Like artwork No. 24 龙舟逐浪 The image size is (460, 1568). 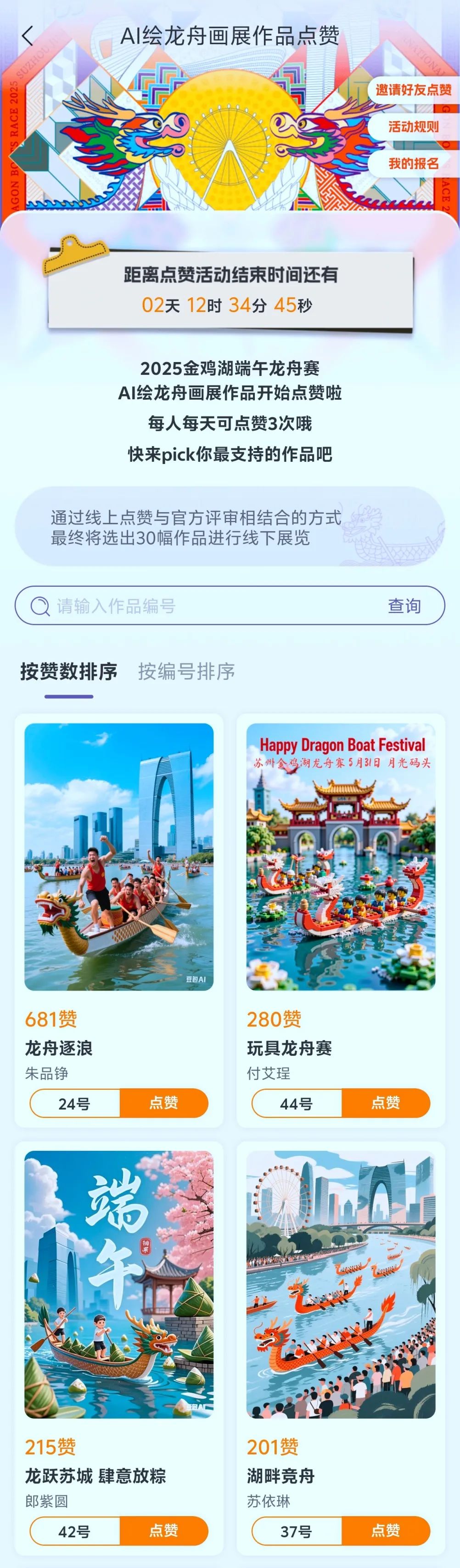click(x=164, y=1104)
